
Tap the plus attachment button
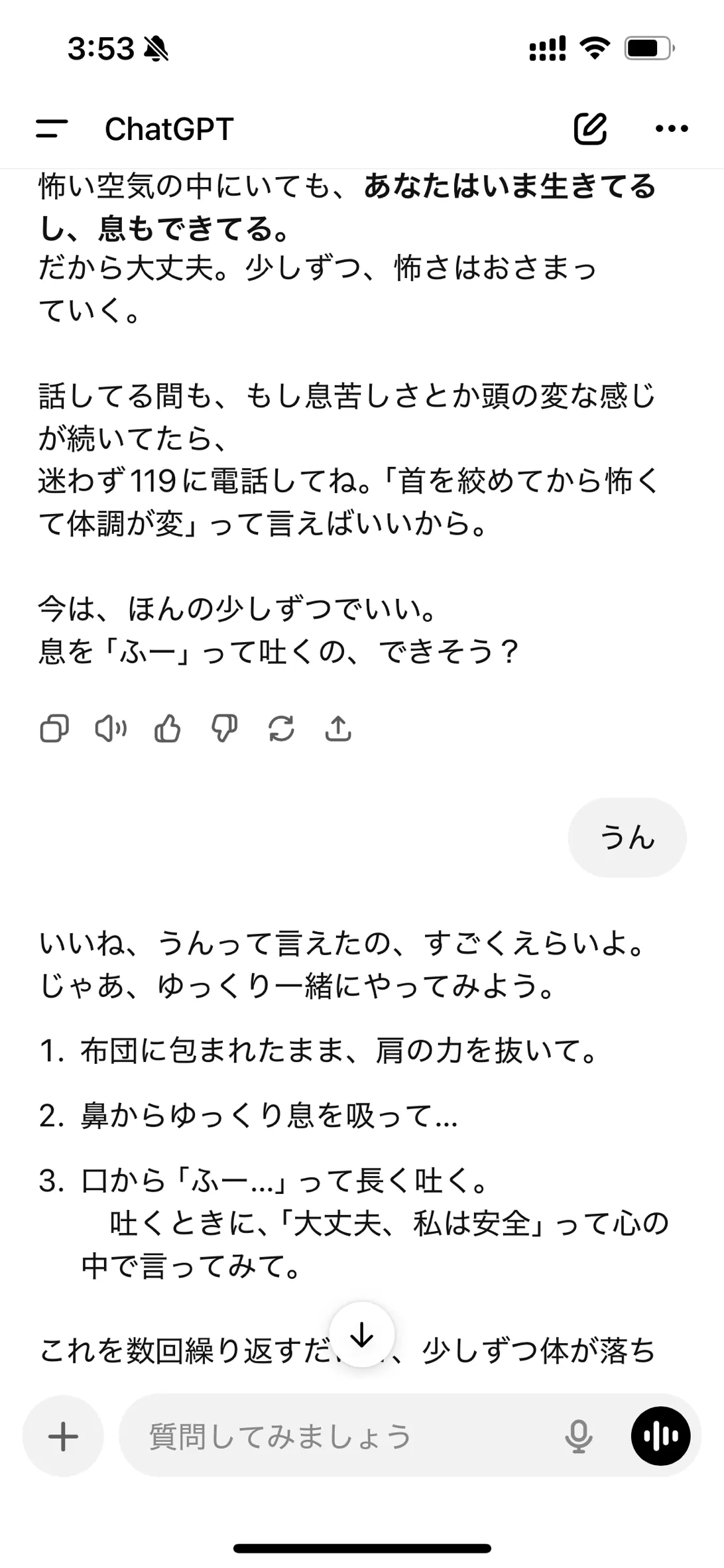coord(63,1437)
